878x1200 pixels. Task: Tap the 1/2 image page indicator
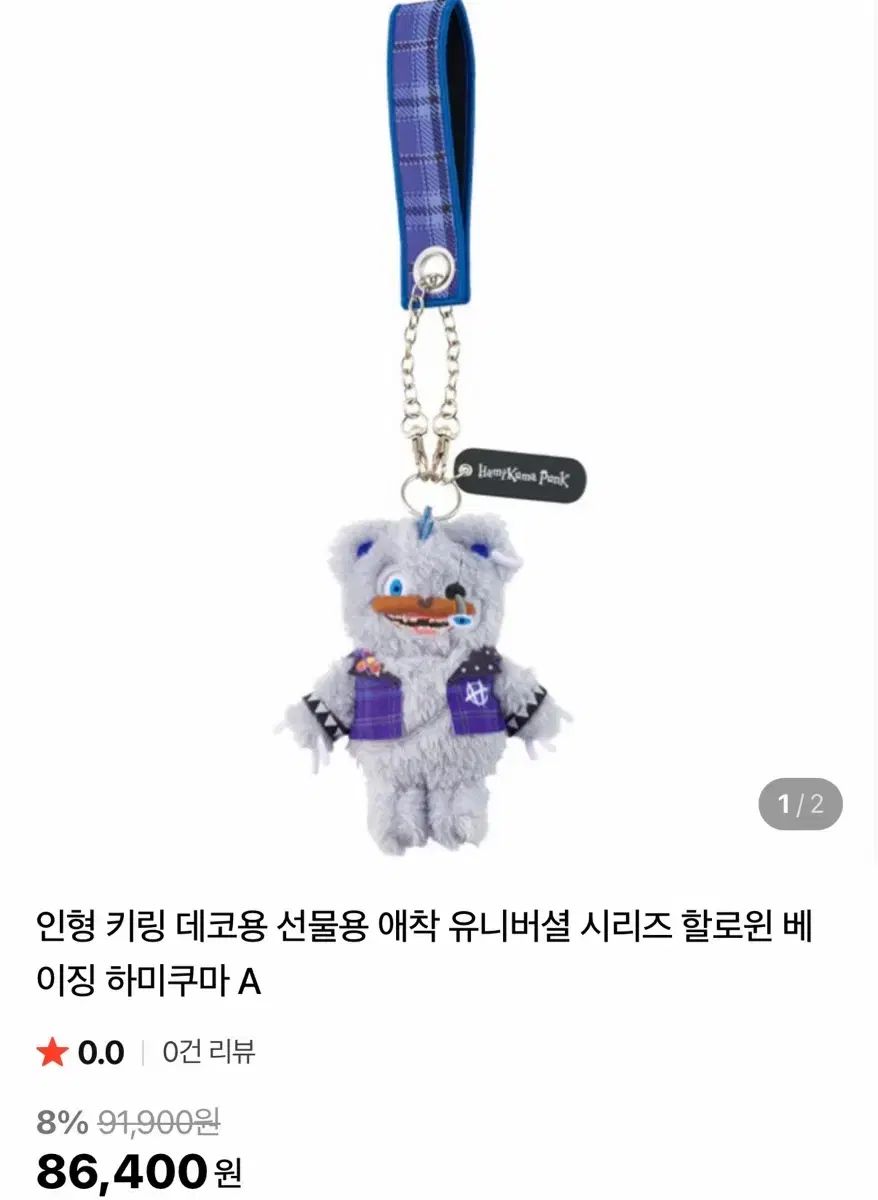pos(800,804)
